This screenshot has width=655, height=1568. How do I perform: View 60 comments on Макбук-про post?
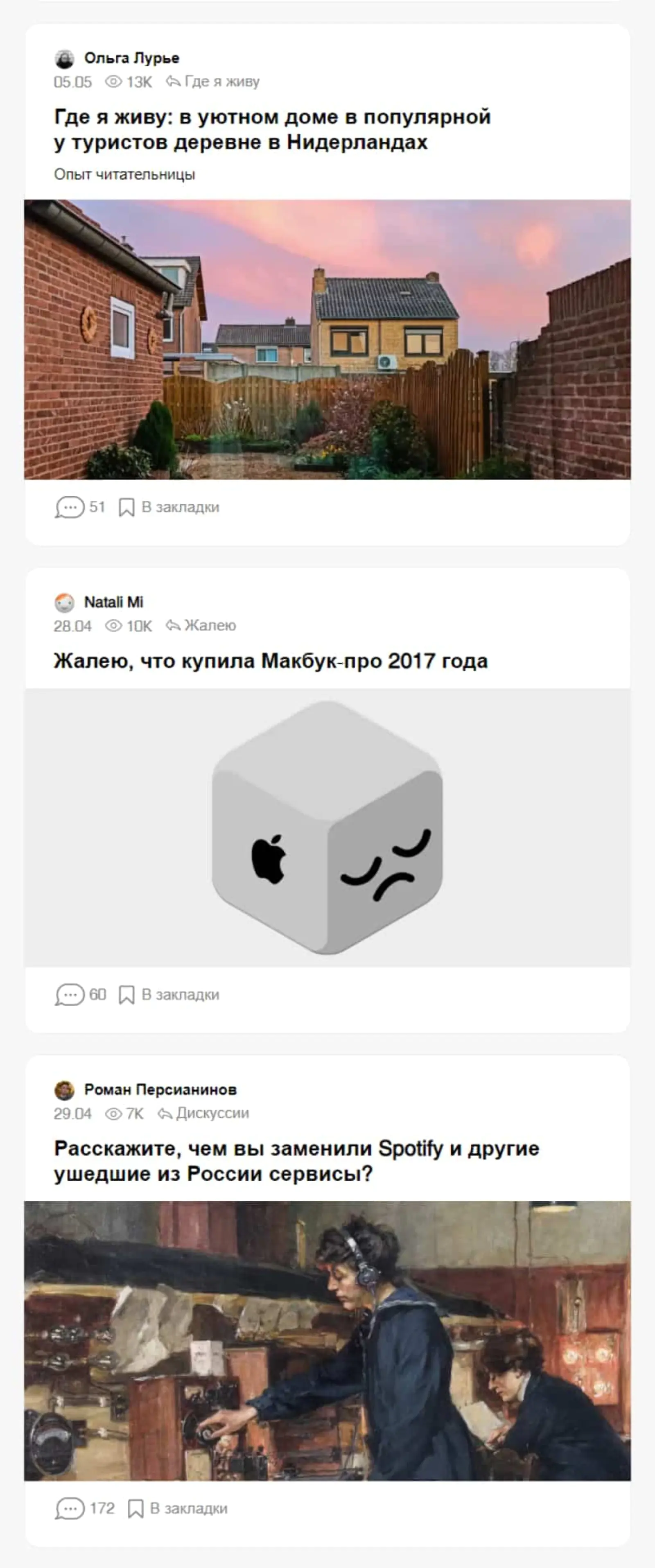(x=80, y=994)
